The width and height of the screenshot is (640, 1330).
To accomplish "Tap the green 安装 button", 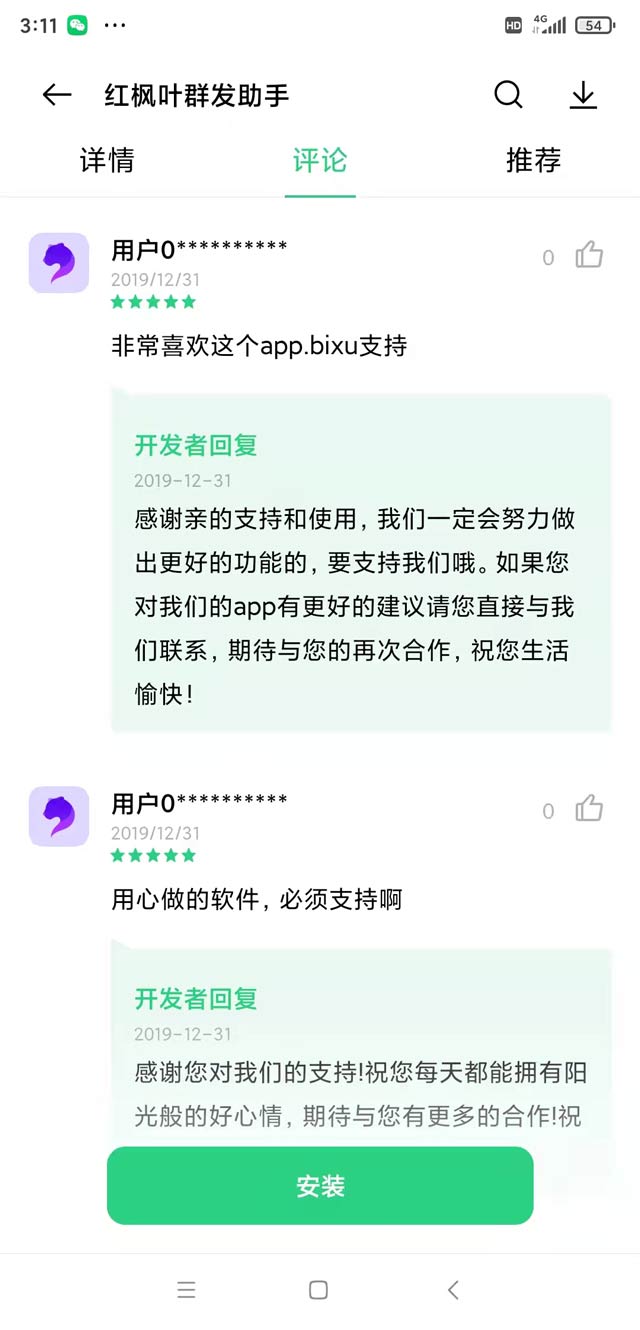I will pyautogui.click(x=320, y=1186).
